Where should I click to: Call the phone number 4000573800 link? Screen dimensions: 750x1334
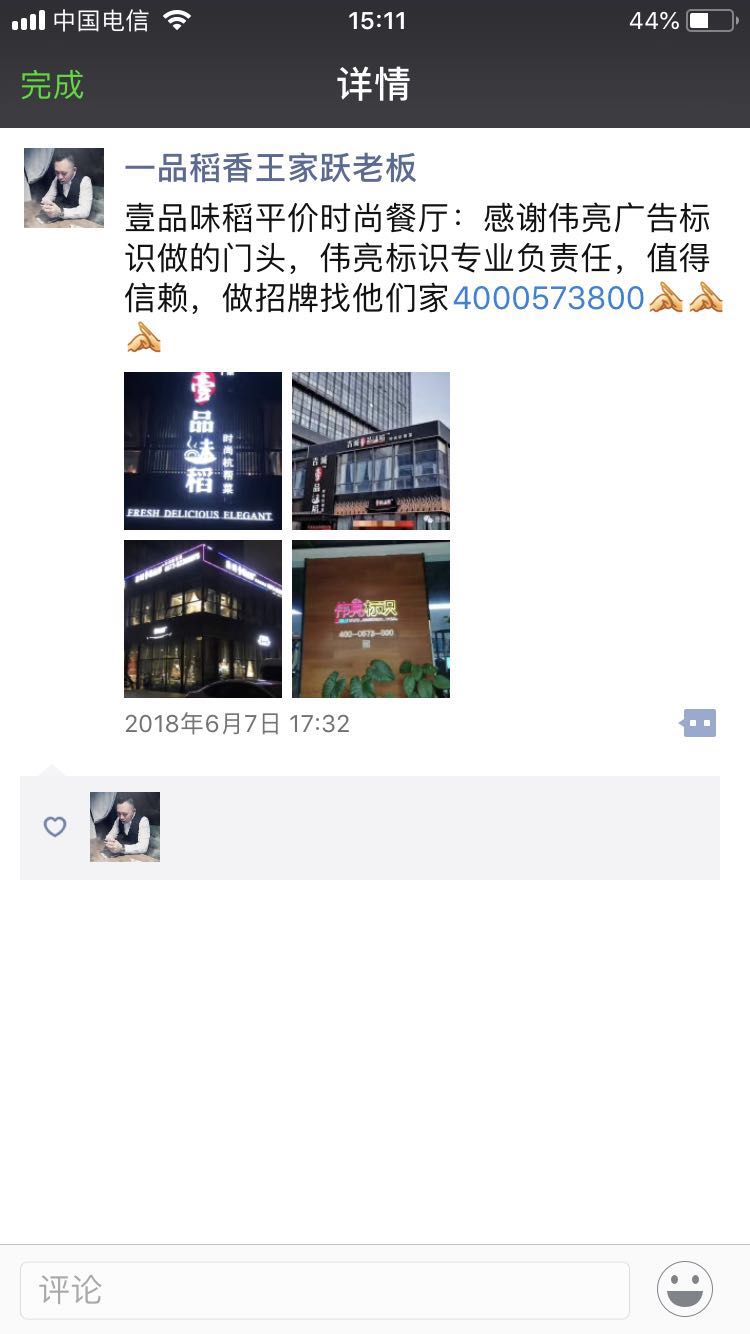[x=548, y=298]
